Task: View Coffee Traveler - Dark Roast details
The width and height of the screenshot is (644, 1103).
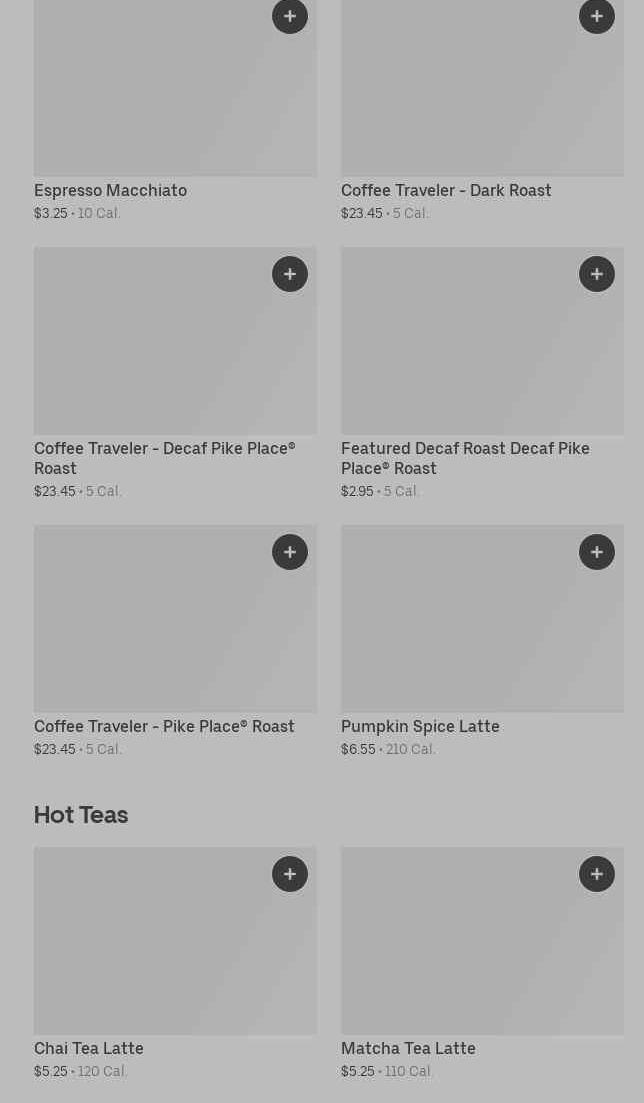Action: point(446,190)
